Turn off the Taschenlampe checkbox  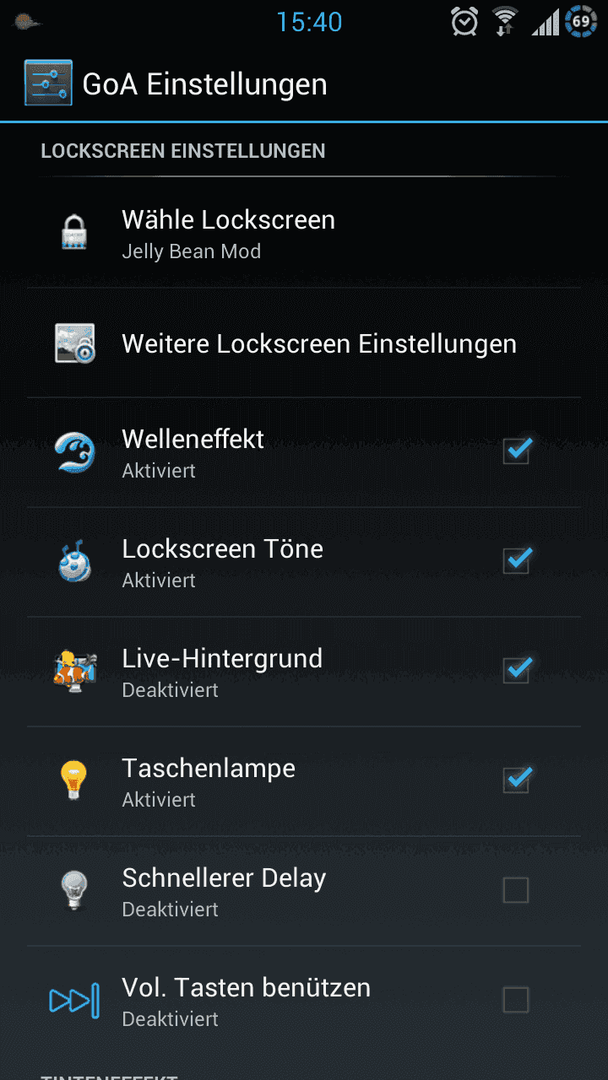[516, 780]
